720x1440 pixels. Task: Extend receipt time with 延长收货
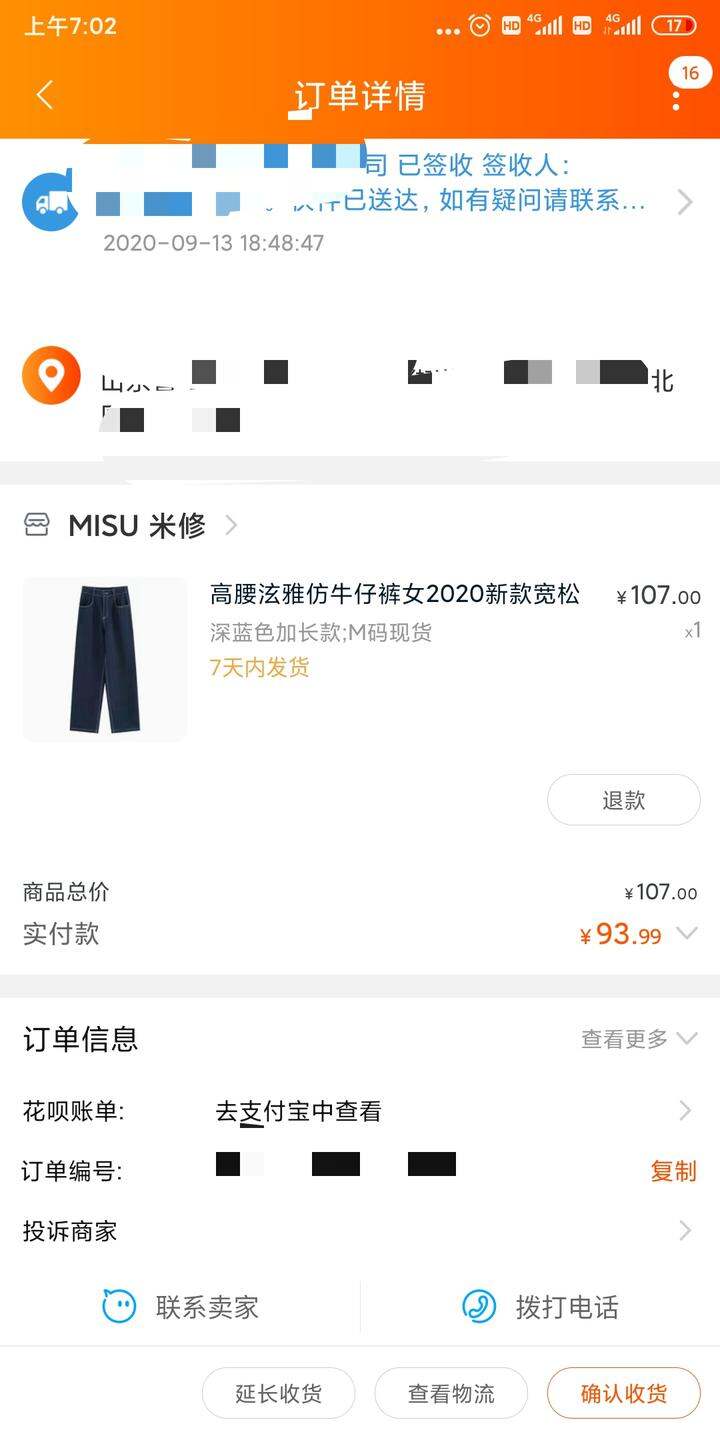coord(278,1393)
